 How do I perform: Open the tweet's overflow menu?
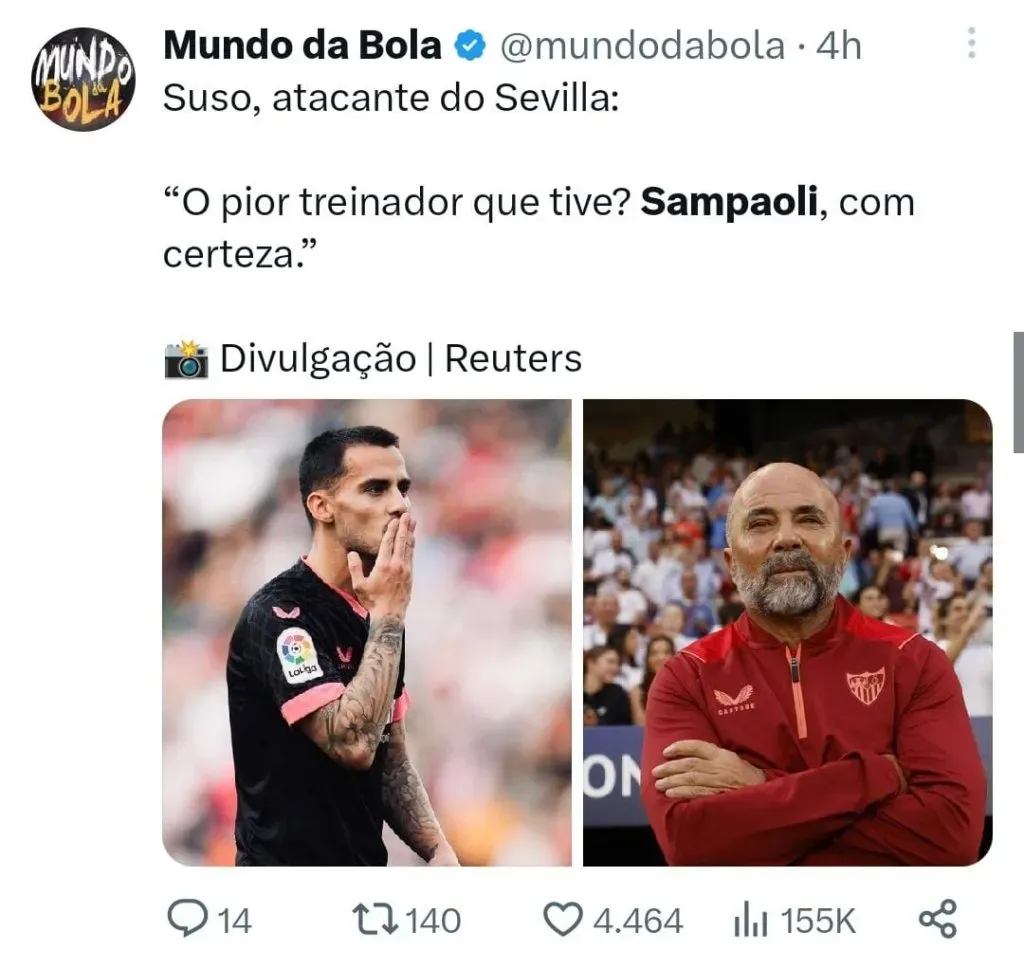(x=971, y=45)
